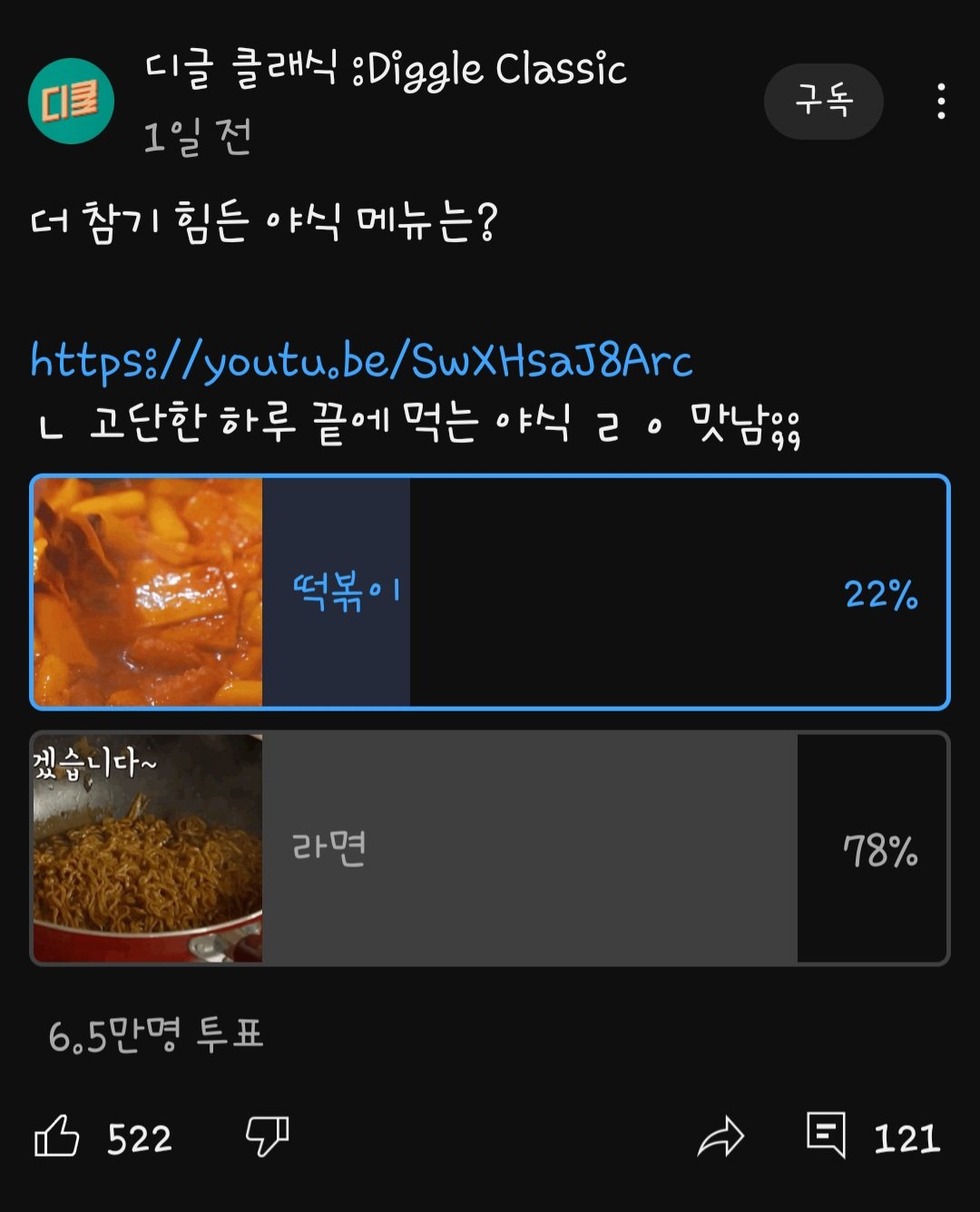Tap the 구독 subscribe button
This screenshot has height=1212, width=980.
pos(823,101)
